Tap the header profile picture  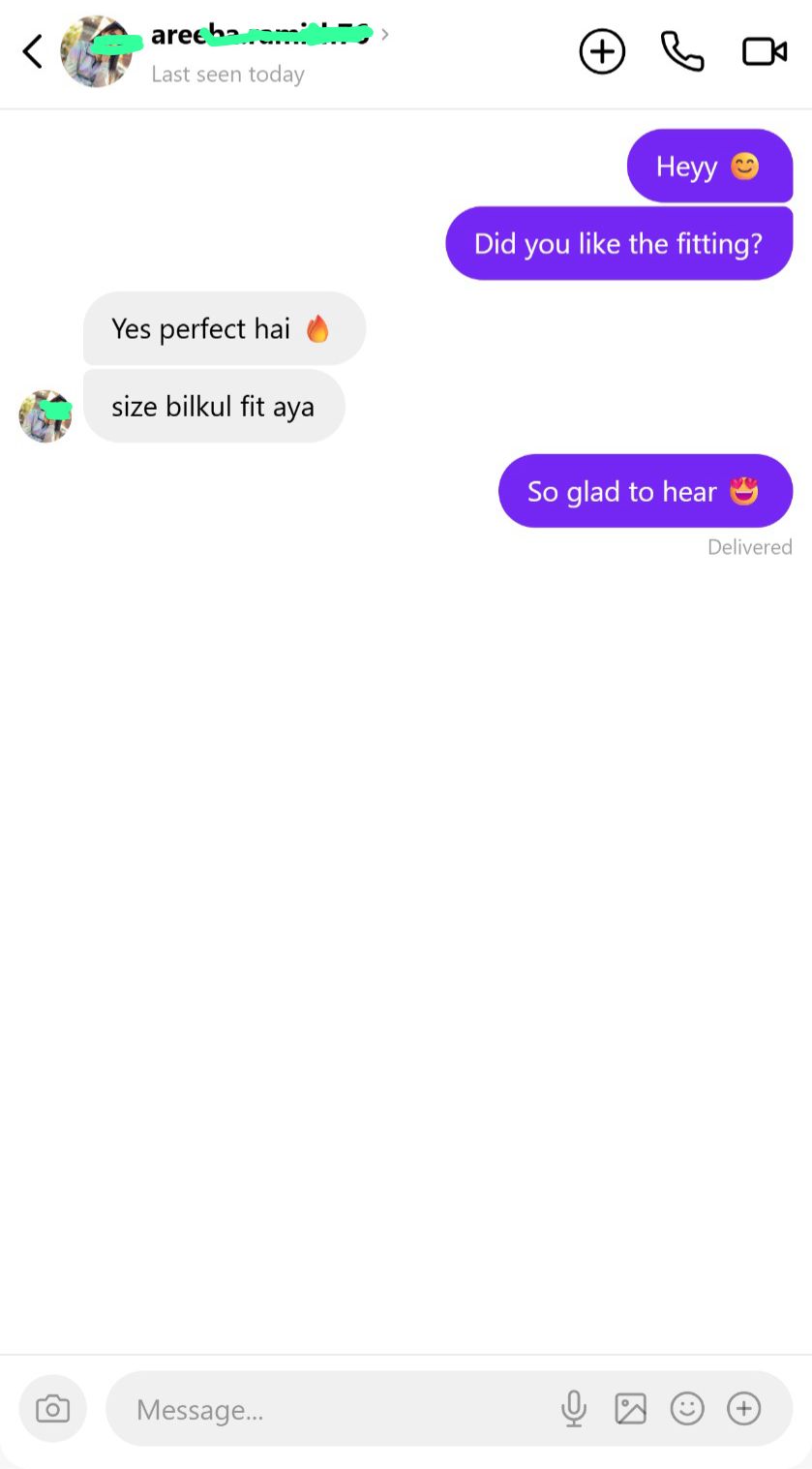coord(97,51)
